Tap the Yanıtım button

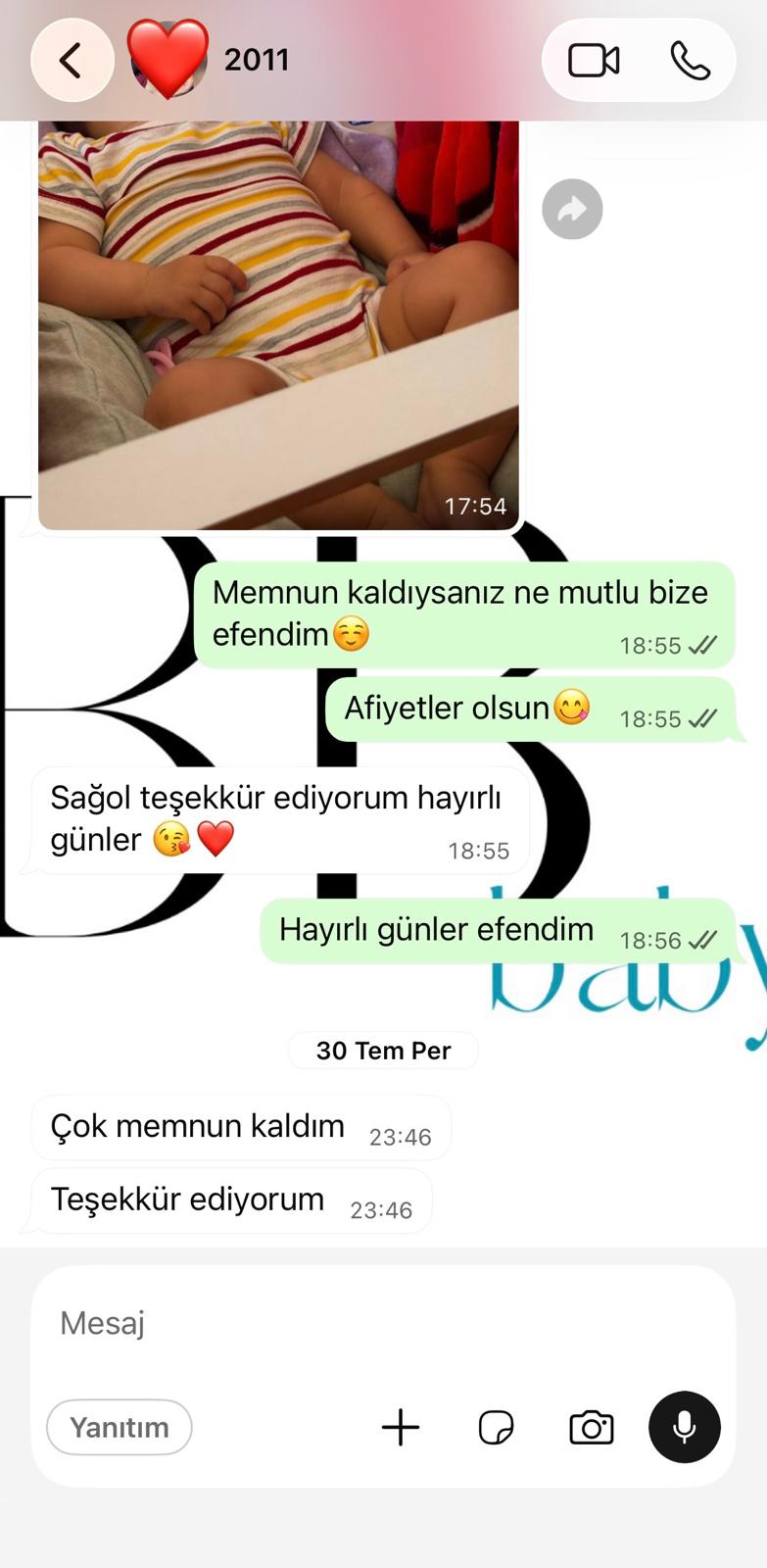coord(120,1427)
